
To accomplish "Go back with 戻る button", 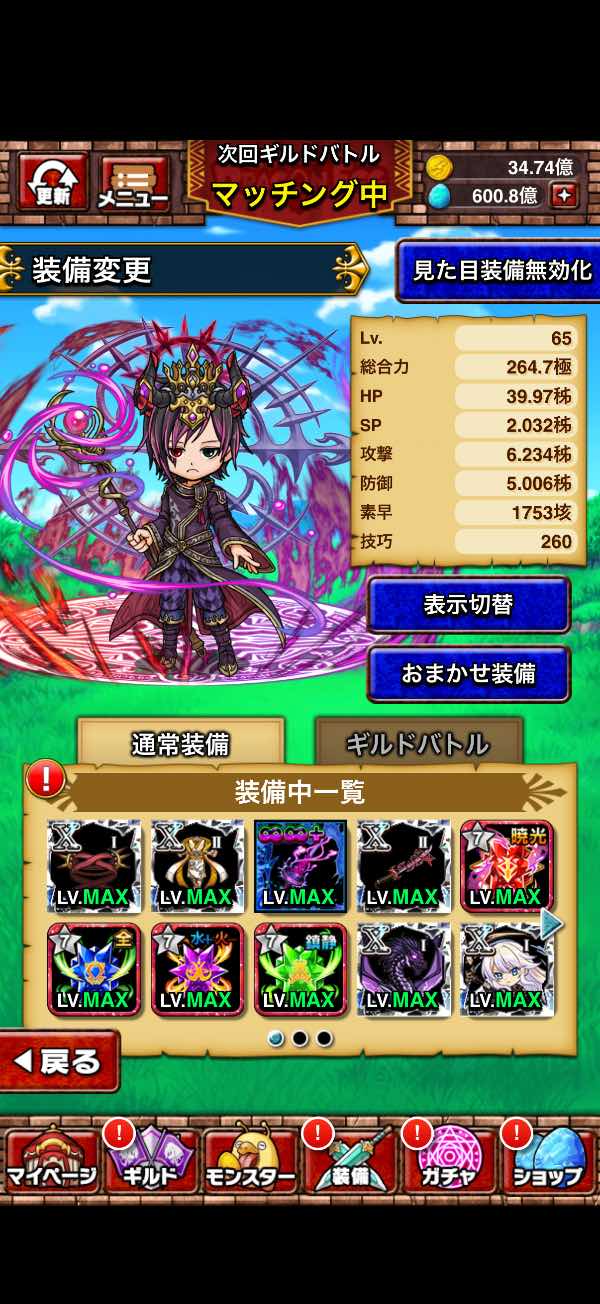I will (58, 1061).
